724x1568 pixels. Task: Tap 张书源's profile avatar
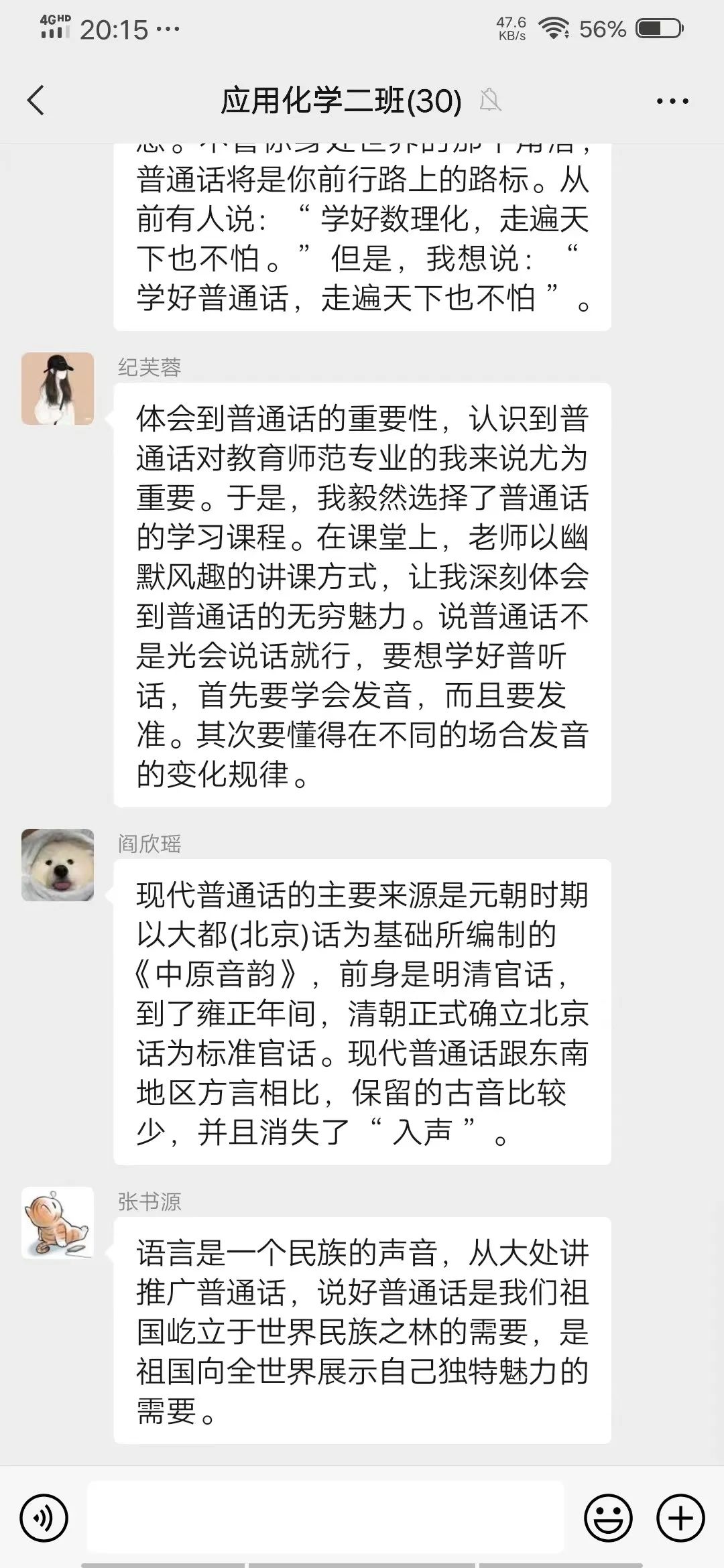58,1222
